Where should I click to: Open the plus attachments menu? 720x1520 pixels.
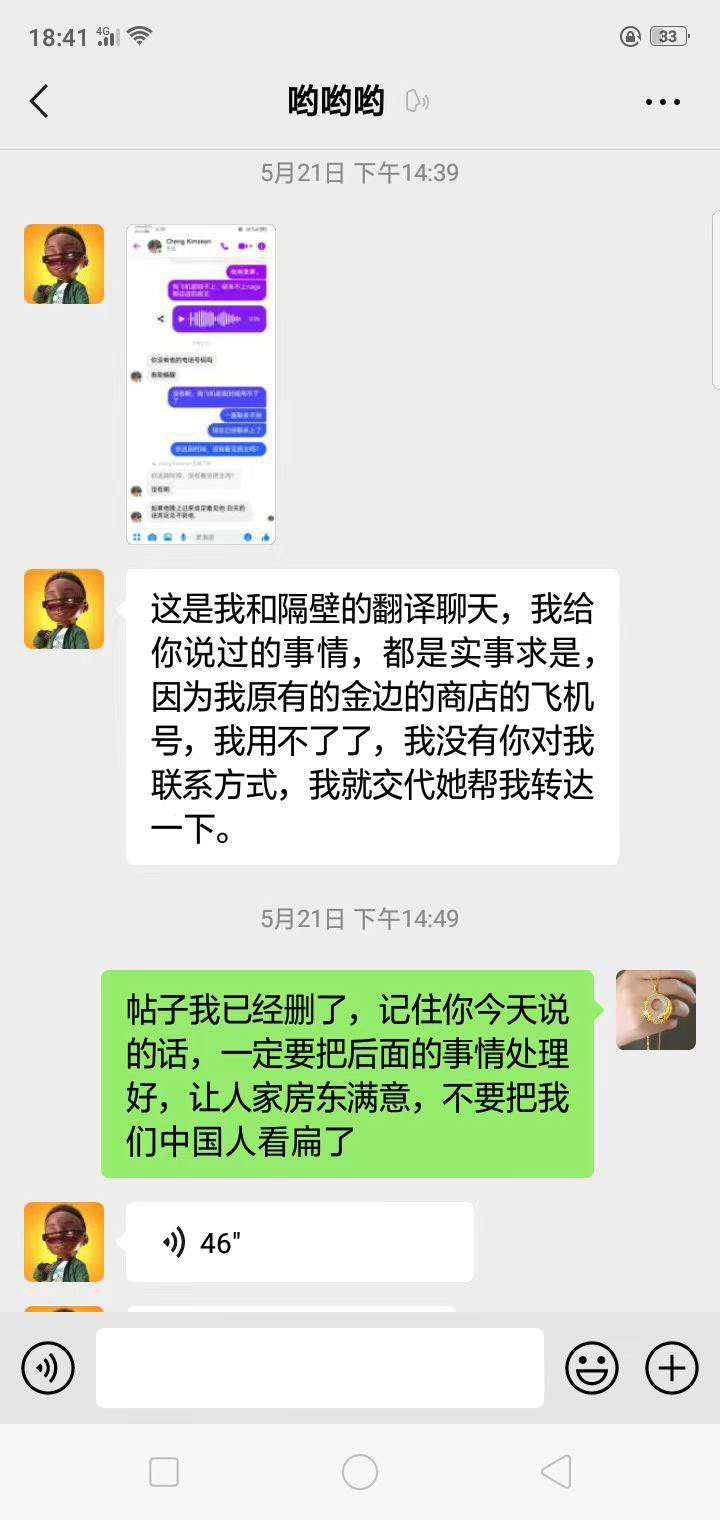[x=671, y=1367]
